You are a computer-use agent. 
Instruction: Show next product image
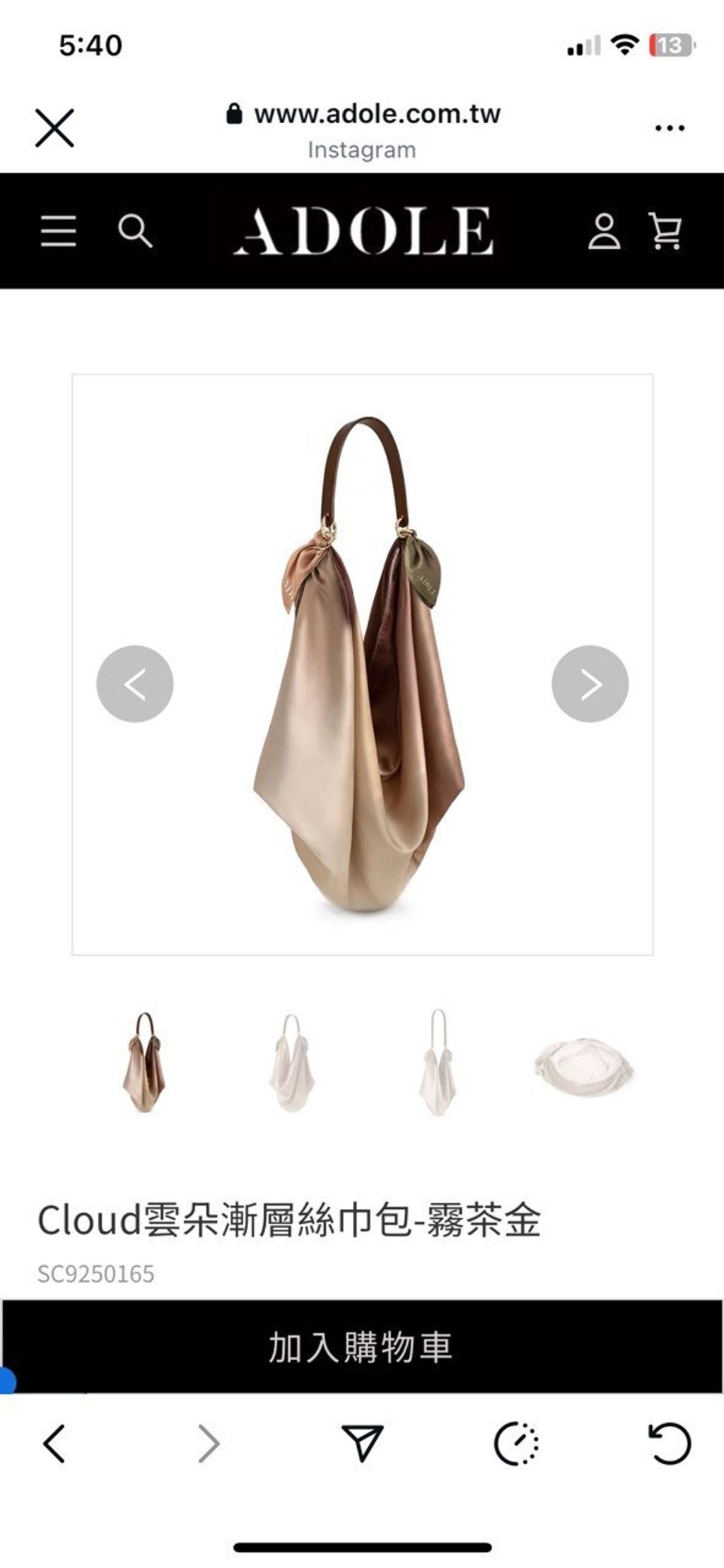coord(590,684)
